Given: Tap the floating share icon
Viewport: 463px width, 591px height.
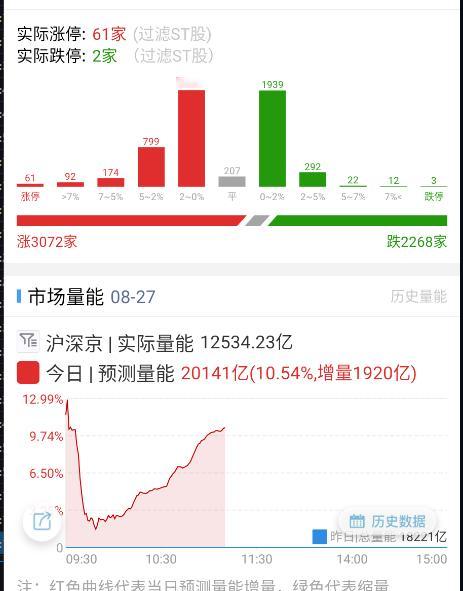Looking at the screenshot, I should coord(42,522).
